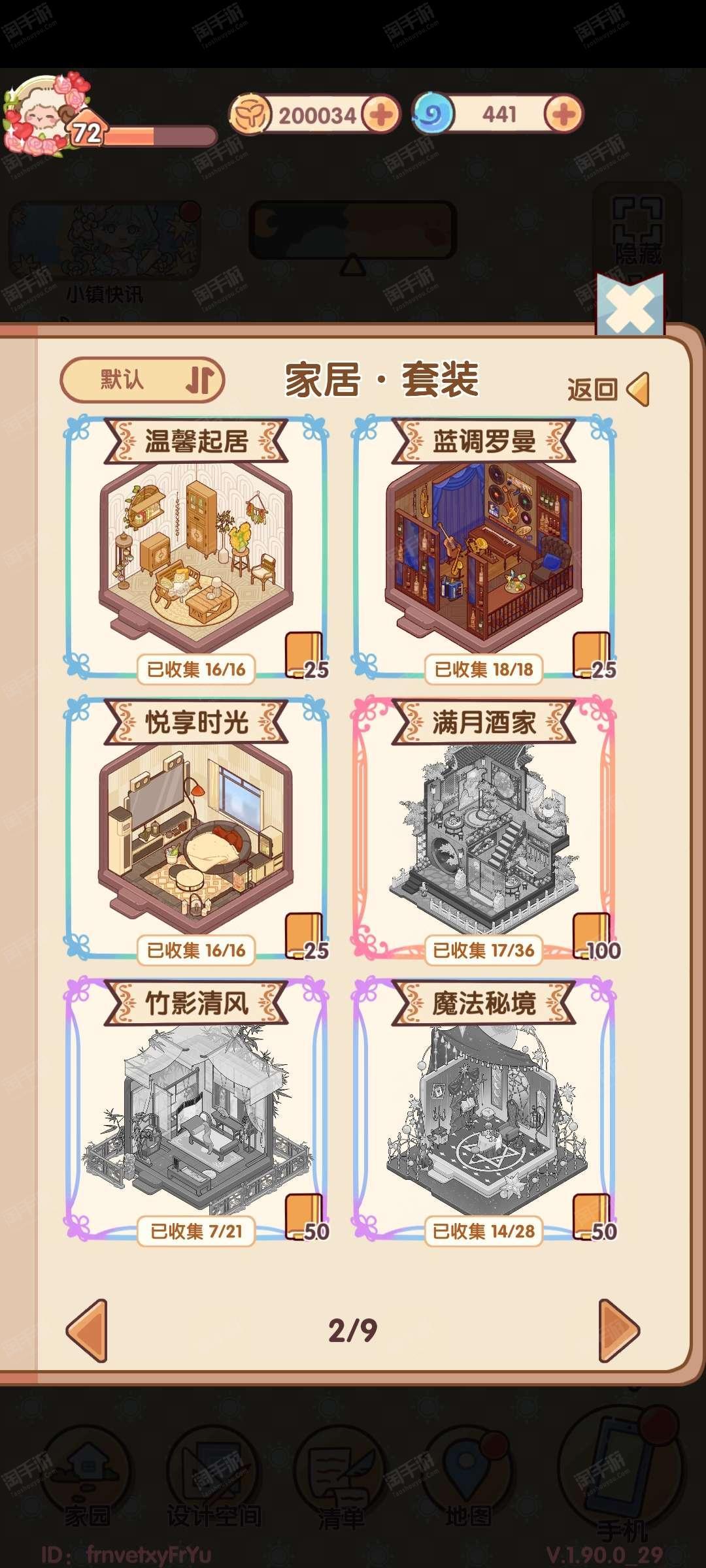Add more gold coins
Viewport: 706px width, 1568px height.
(381, 115)
